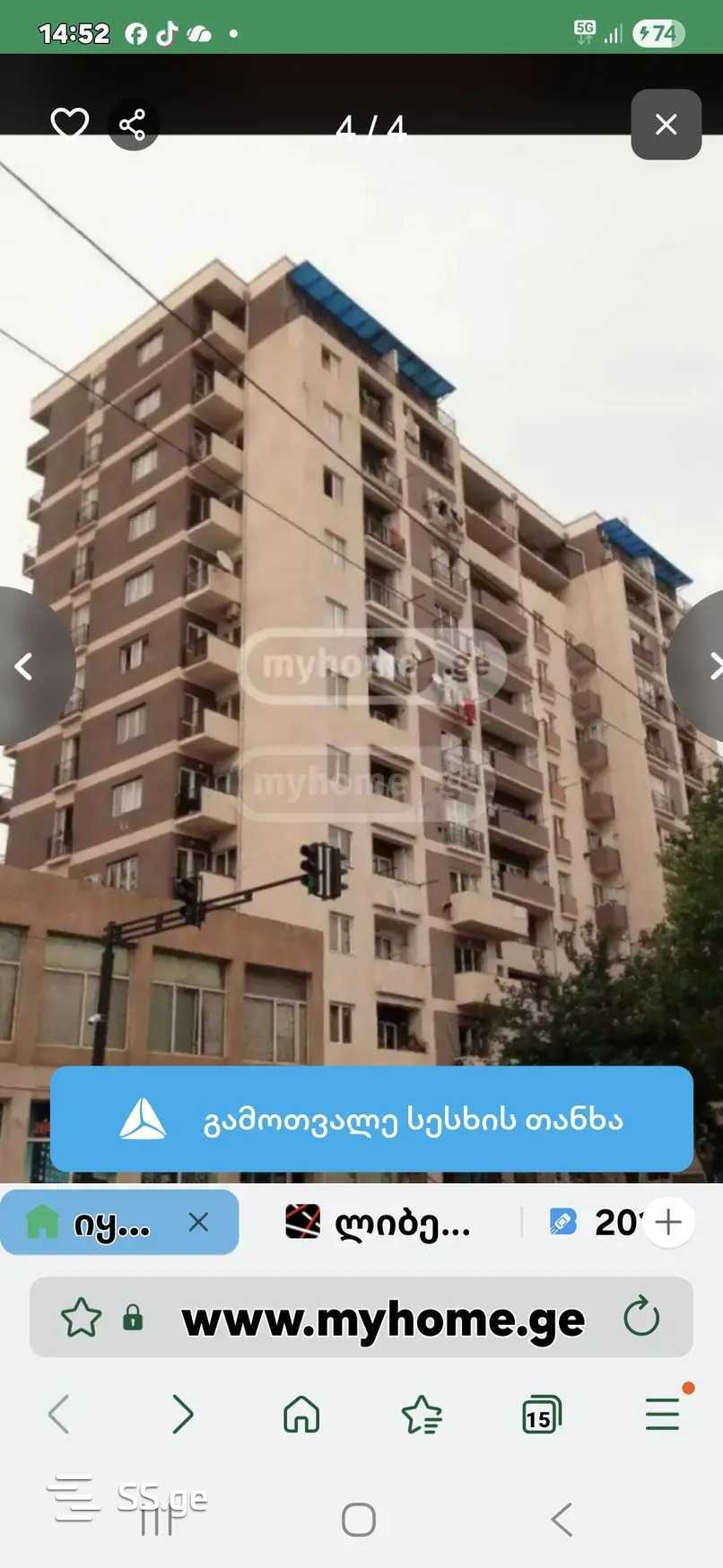Close the photo gallery viewer
This screenshot has width=723, height=1568.
pos(666,125)
